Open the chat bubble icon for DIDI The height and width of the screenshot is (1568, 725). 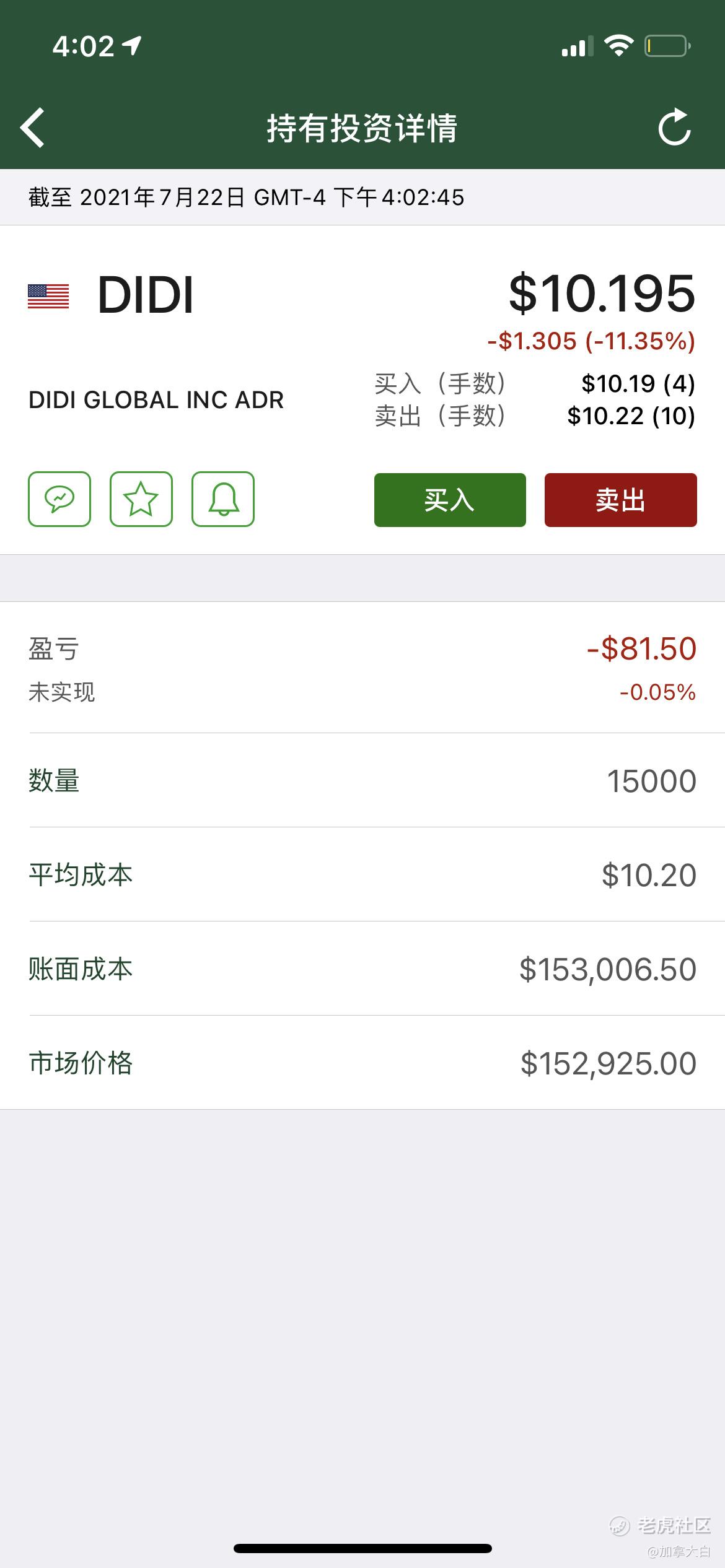(59, 499)
